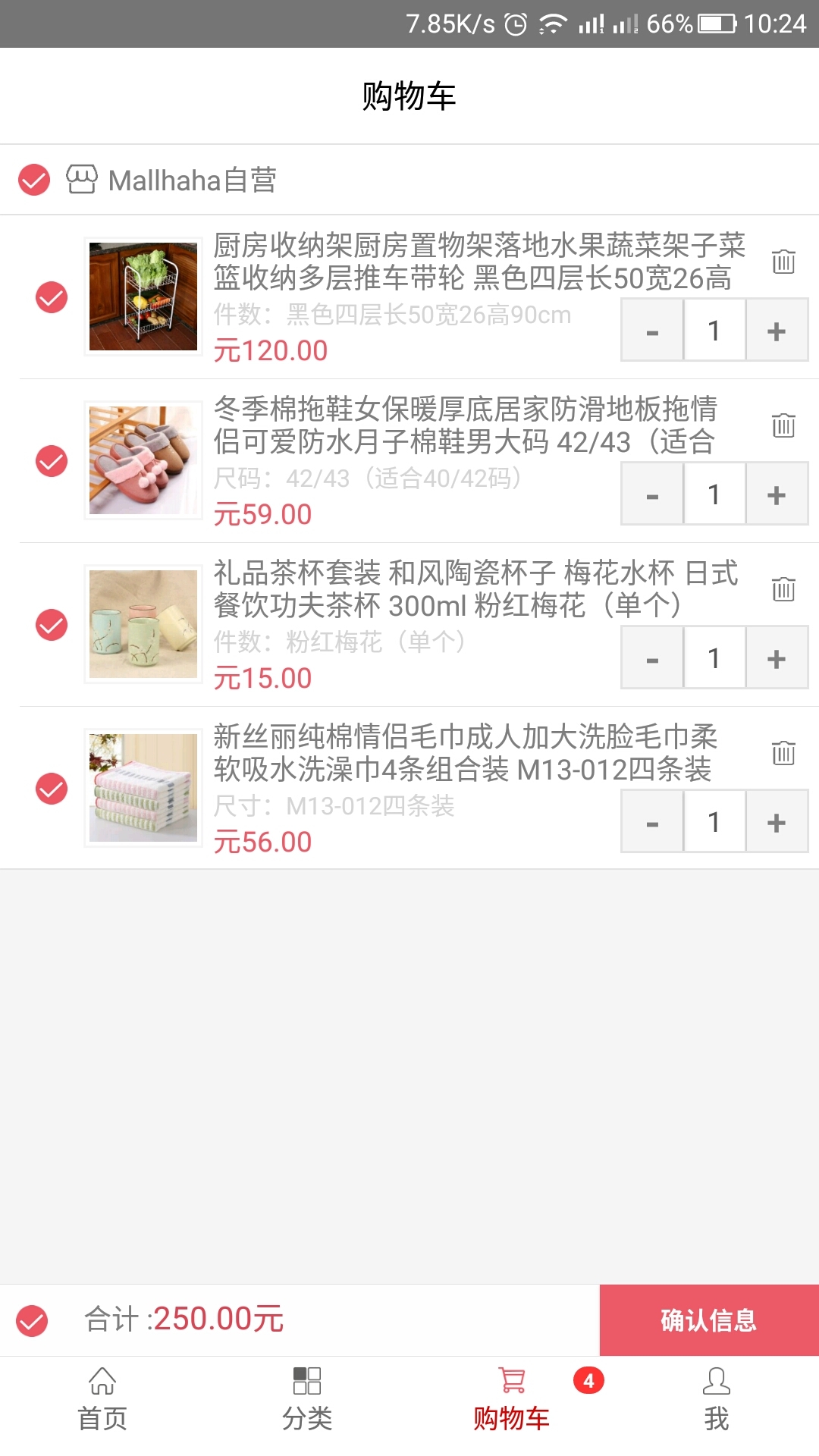Delete the tea cup set (礼品茶杯套装) item
This screenshot has height=1456, width=819.
coord(783,589)
